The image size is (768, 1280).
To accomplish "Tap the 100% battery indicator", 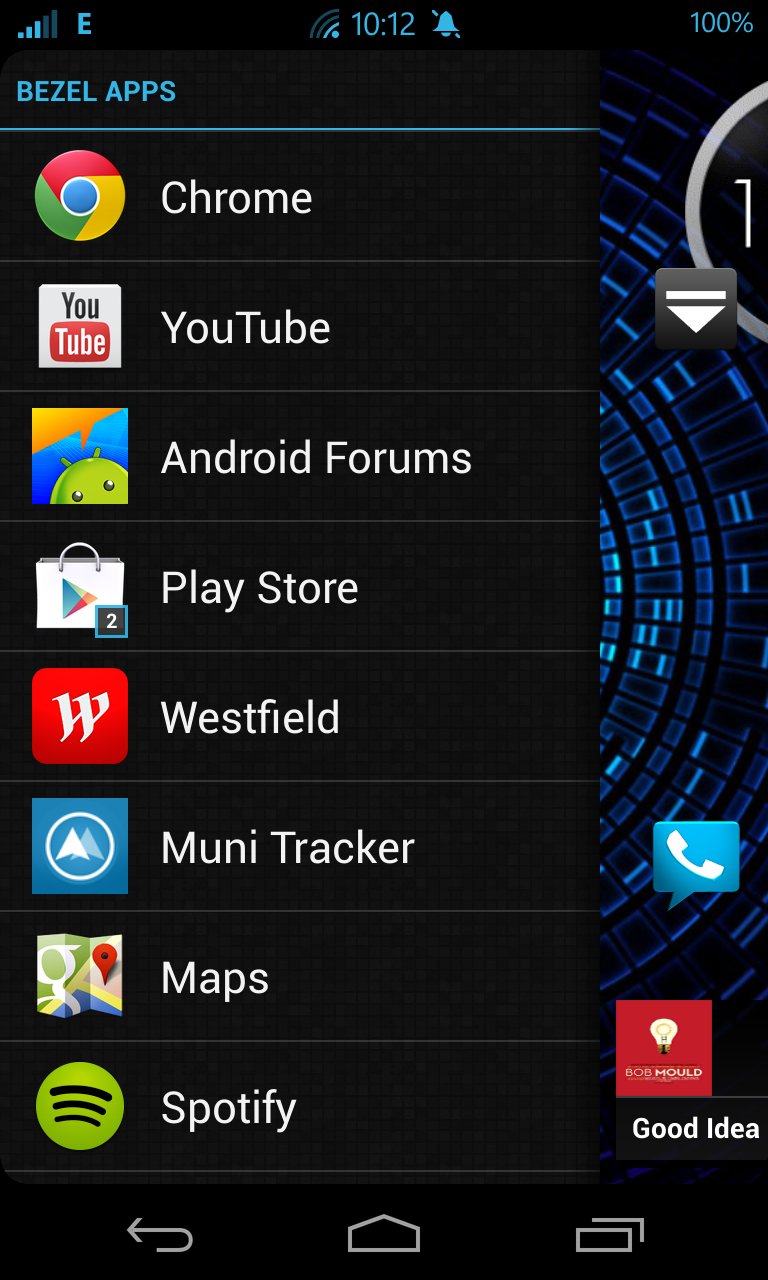I will click(x=722, y=22).
